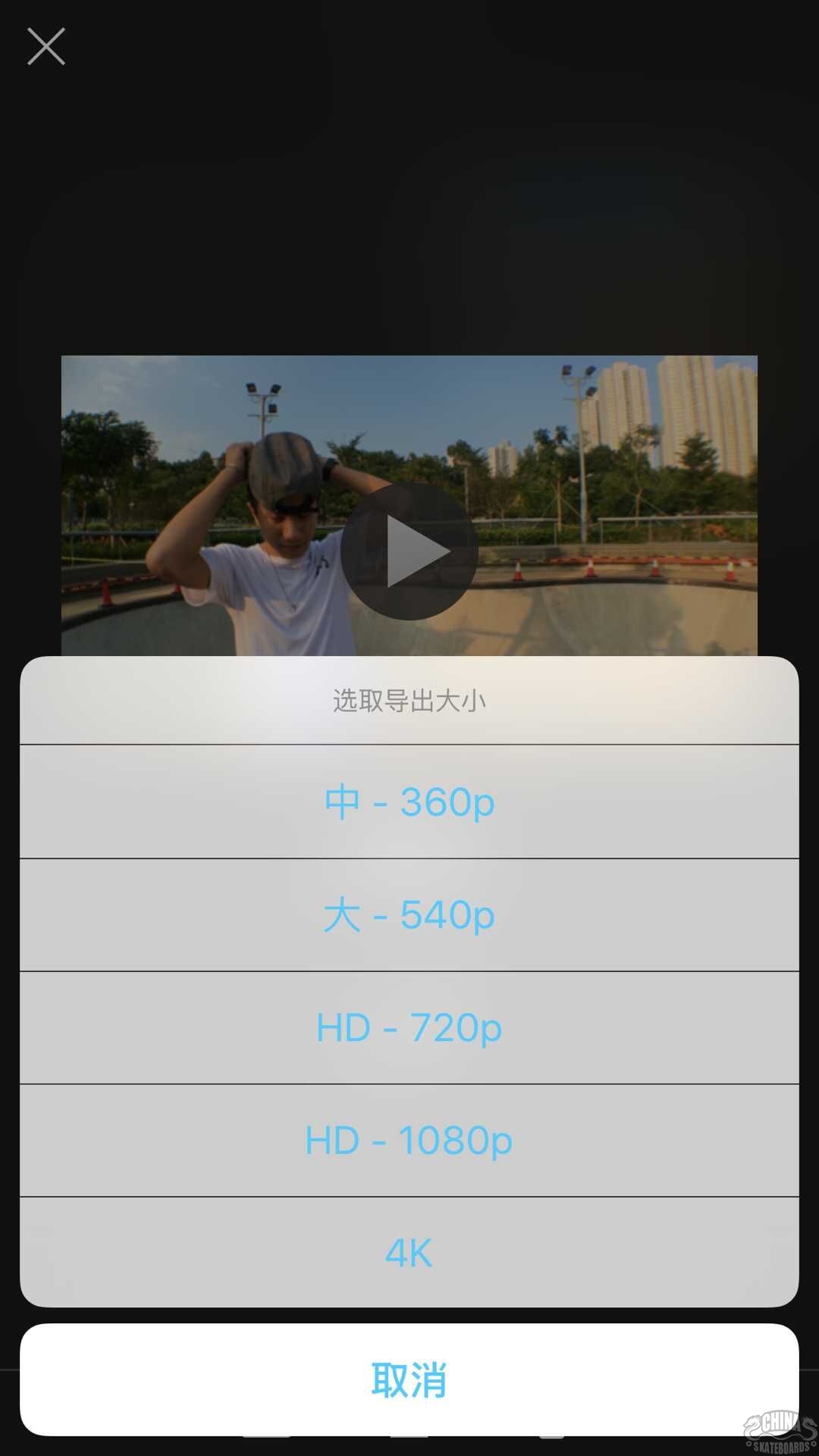Select 中 - 360p export size

pos(409,802)
